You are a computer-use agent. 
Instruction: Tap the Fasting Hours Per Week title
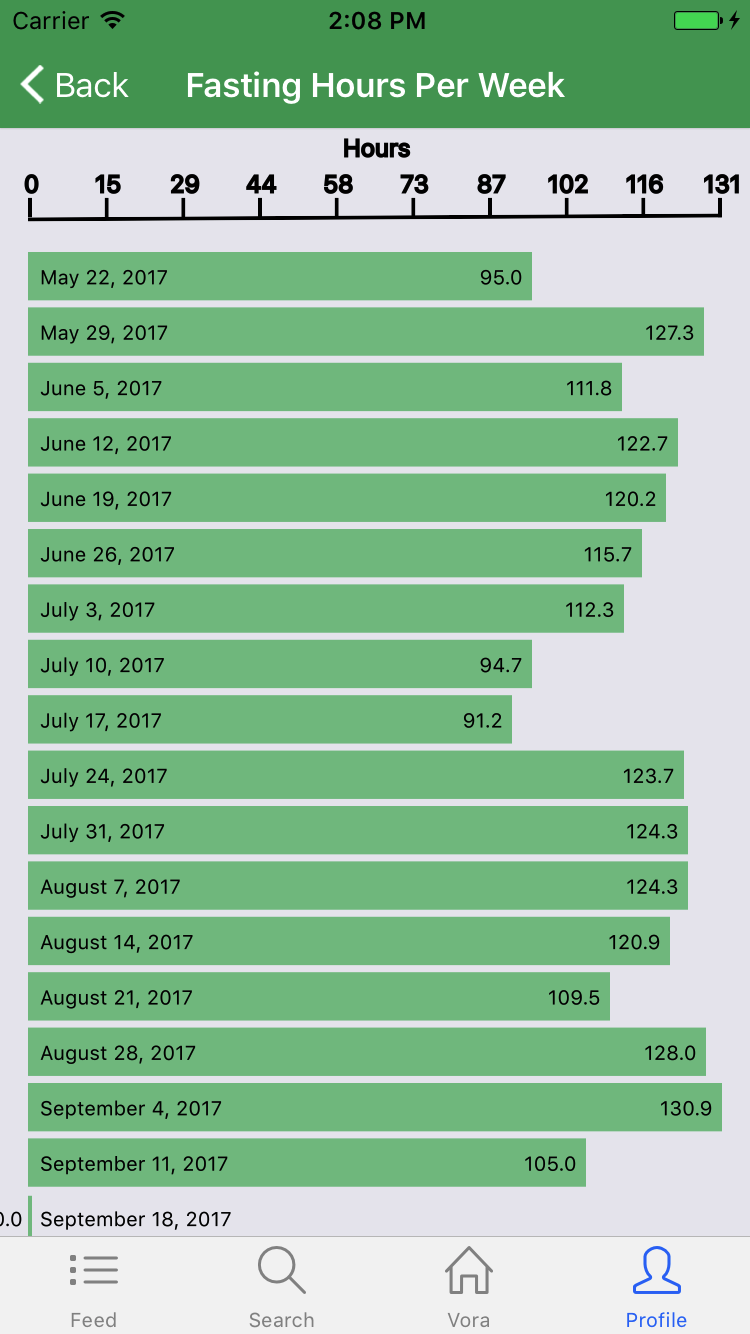click(x=375, y=86)
